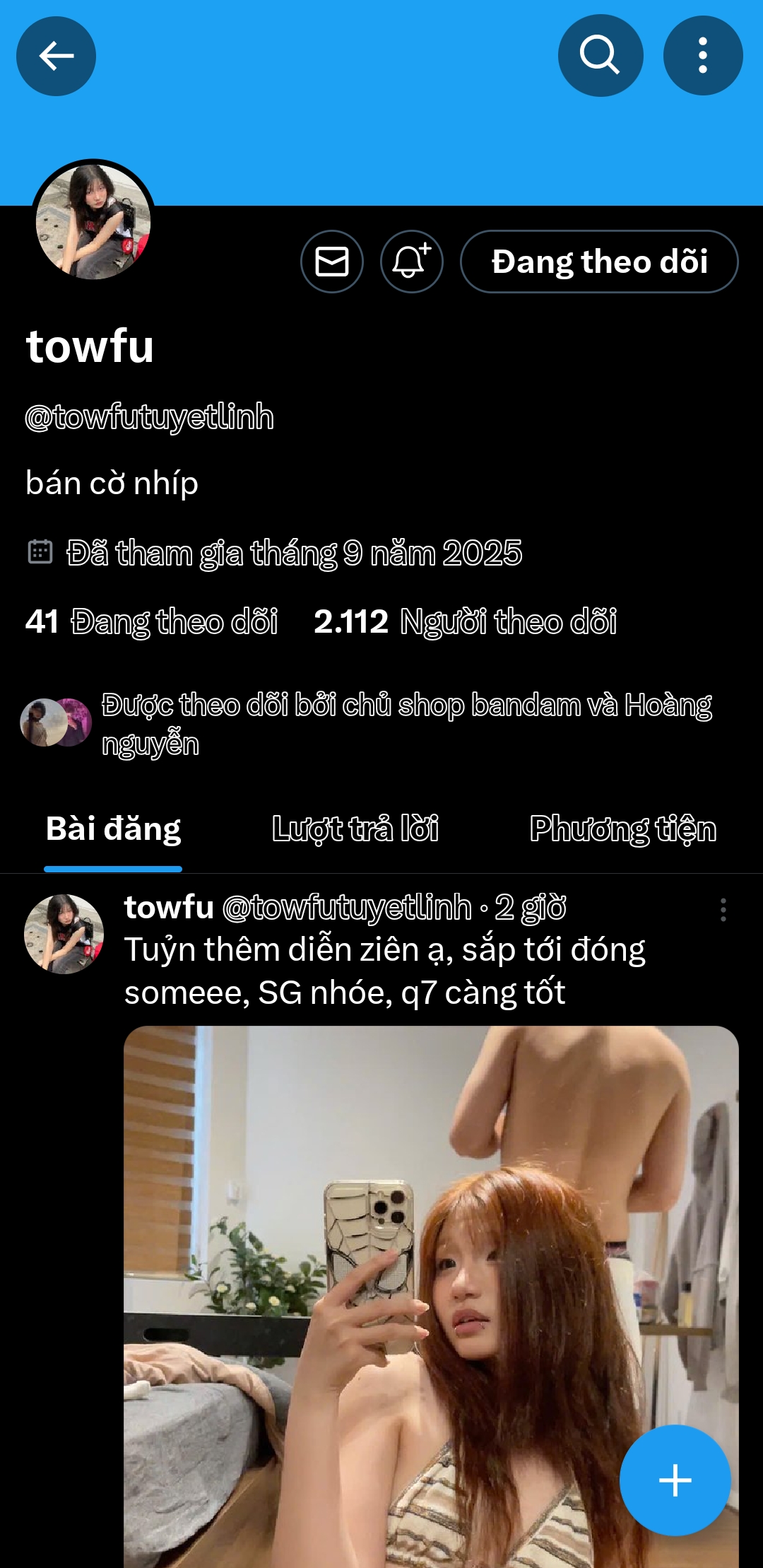Enable post notifications with the bell icon
Viewport: 763px width, 1568px height.
pyautogui.click(x=411, y=262)
